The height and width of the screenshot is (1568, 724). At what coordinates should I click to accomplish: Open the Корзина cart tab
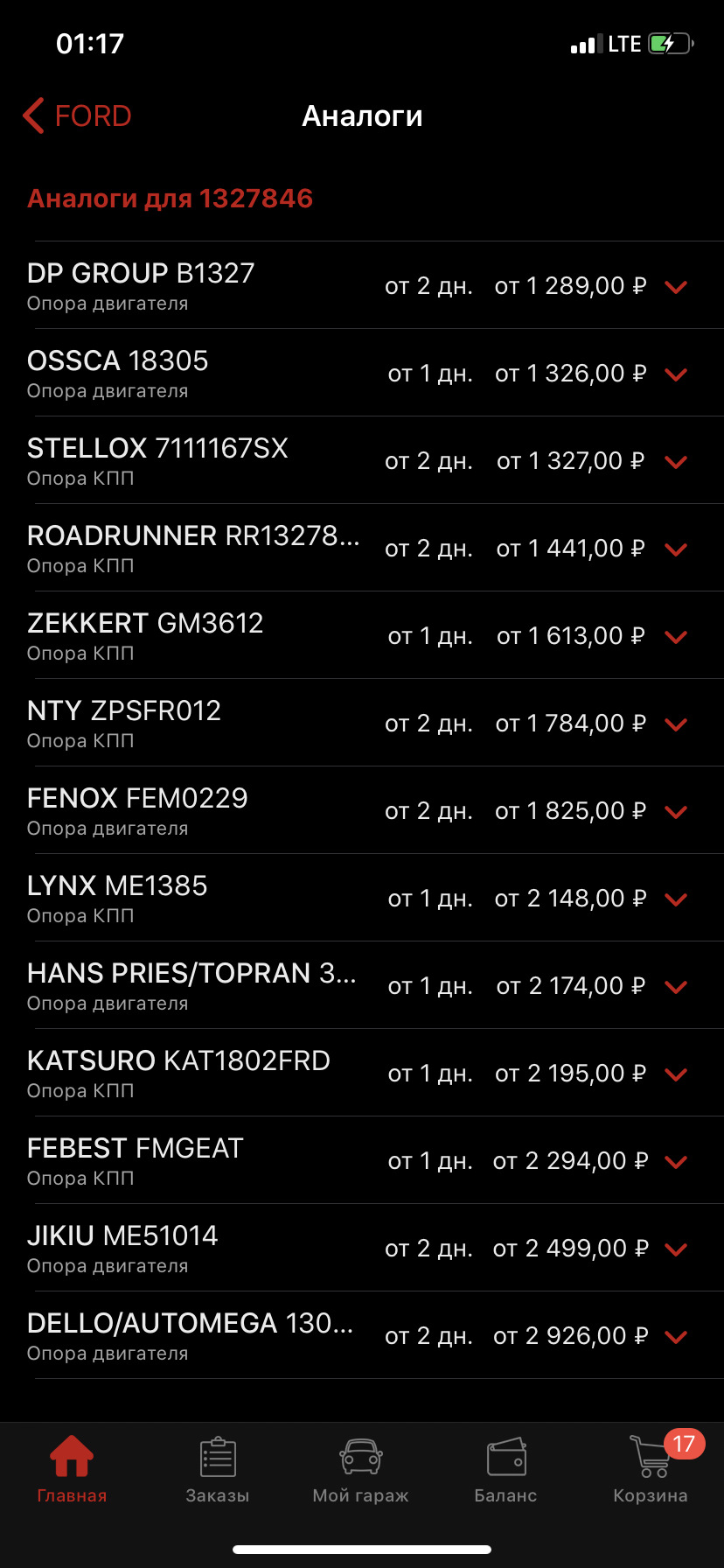point(651,1470)
